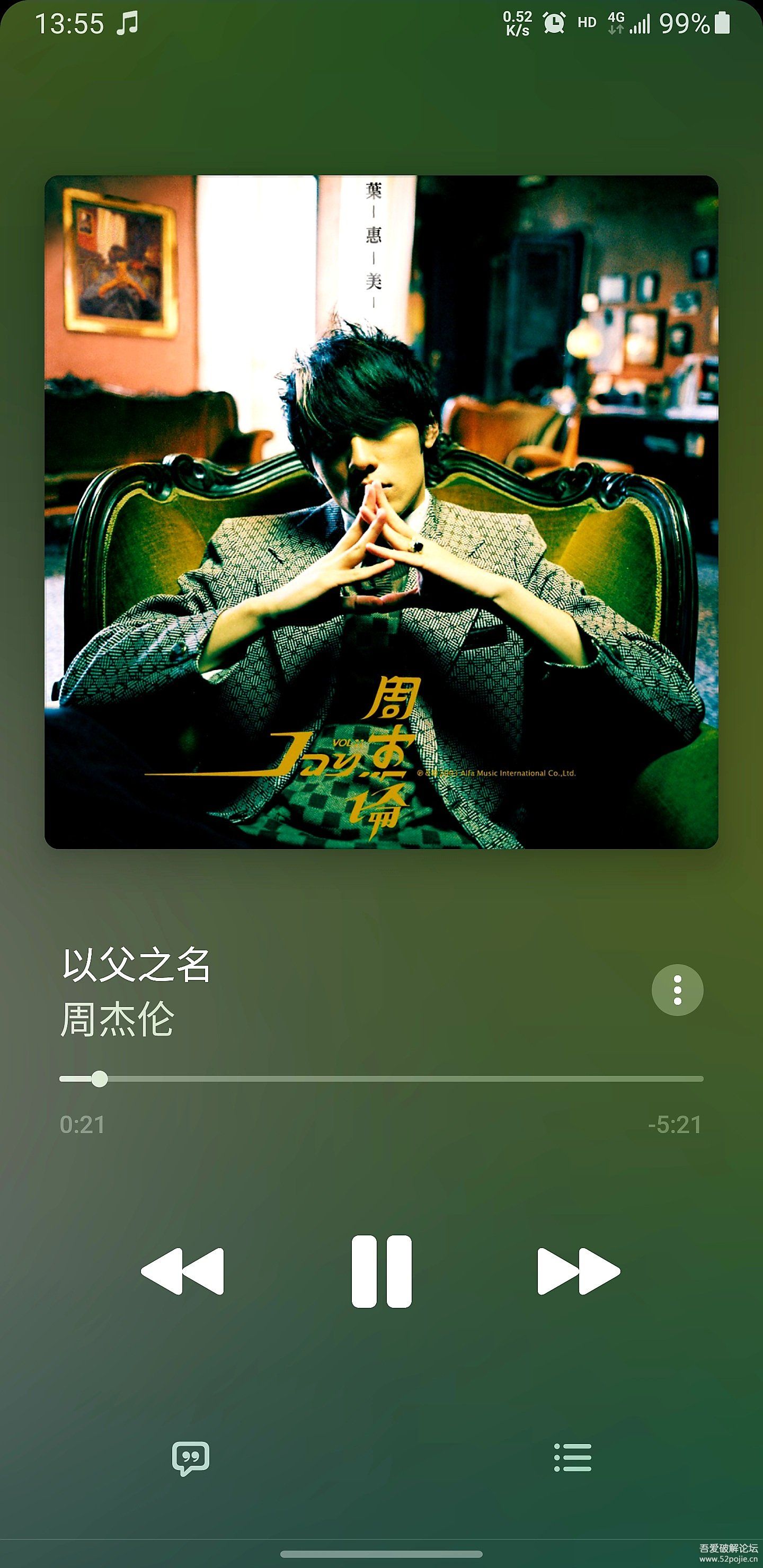The height and width of the screenshot is (1568, 763).
Task: Open the three-dot more options menu
Action: [677, 991]
